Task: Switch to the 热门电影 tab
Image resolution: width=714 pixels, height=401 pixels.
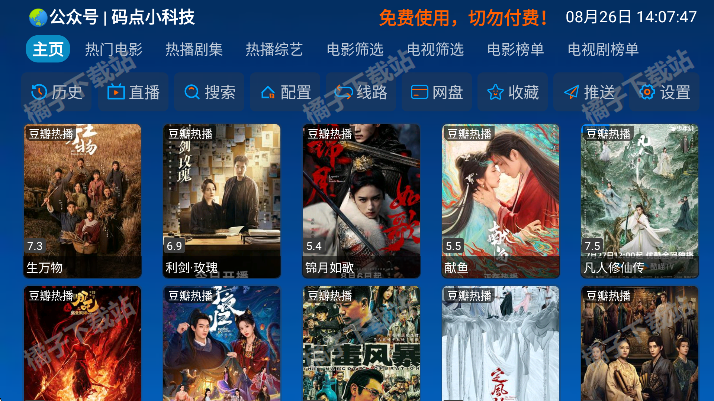Action: [x=114, y=49]
